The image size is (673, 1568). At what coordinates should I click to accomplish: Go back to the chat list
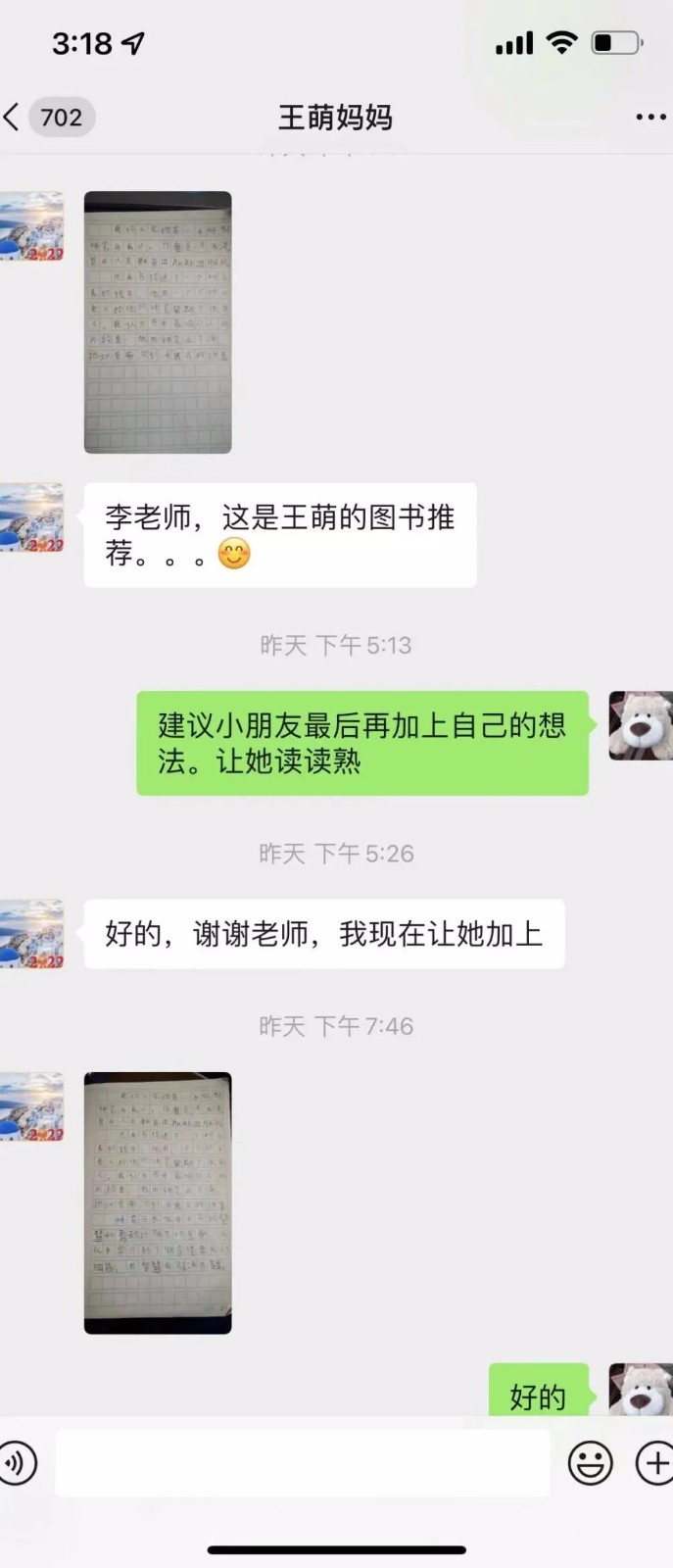coord(14,118)
